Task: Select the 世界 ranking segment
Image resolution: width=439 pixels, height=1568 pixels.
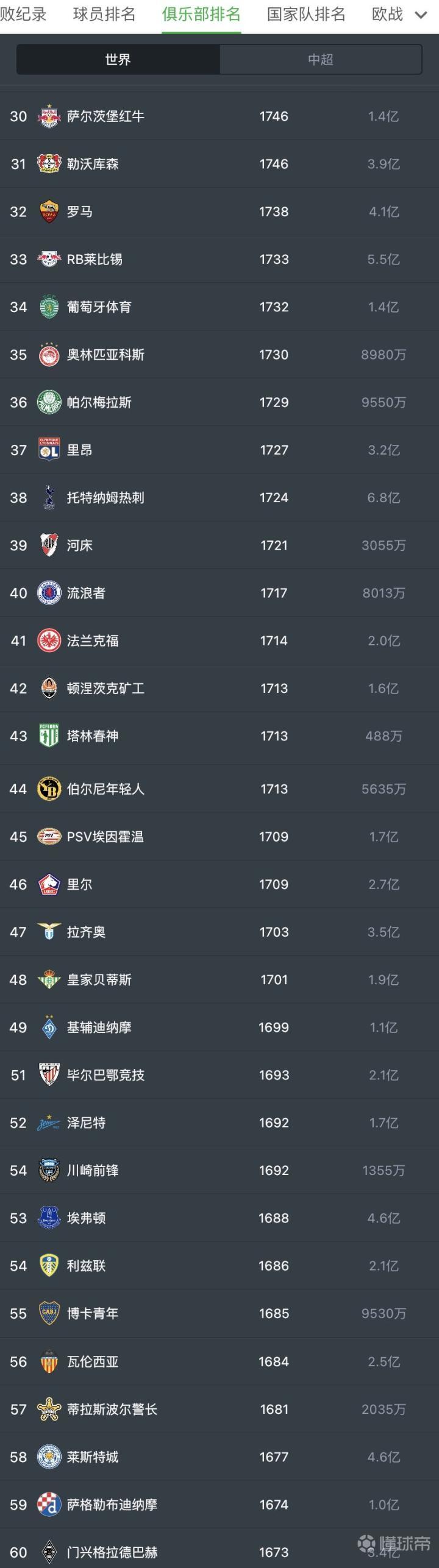Action: click(118, 60)
